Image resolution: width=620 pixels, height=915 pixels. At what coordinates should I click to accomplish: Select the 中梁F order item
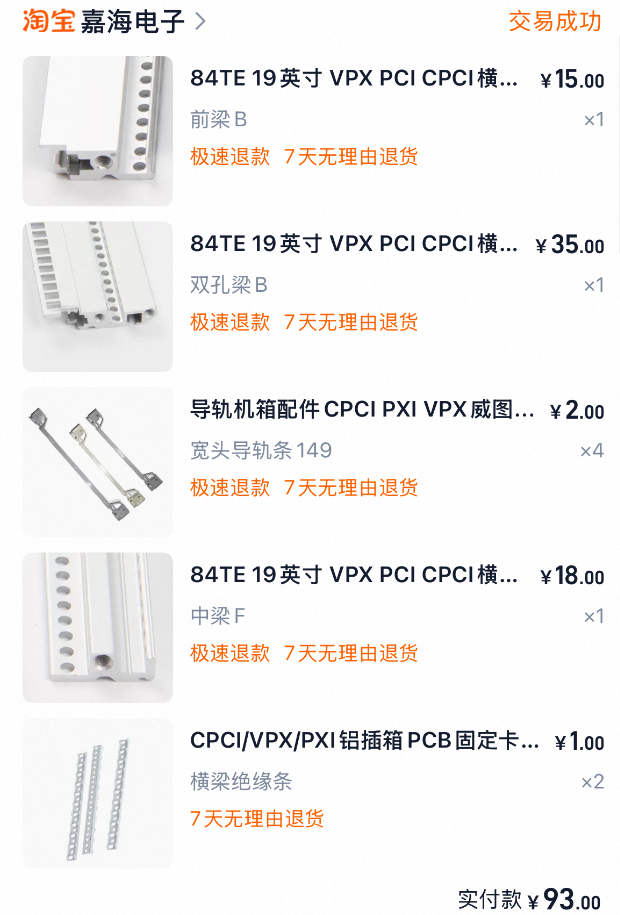click(x=354, y=576)
